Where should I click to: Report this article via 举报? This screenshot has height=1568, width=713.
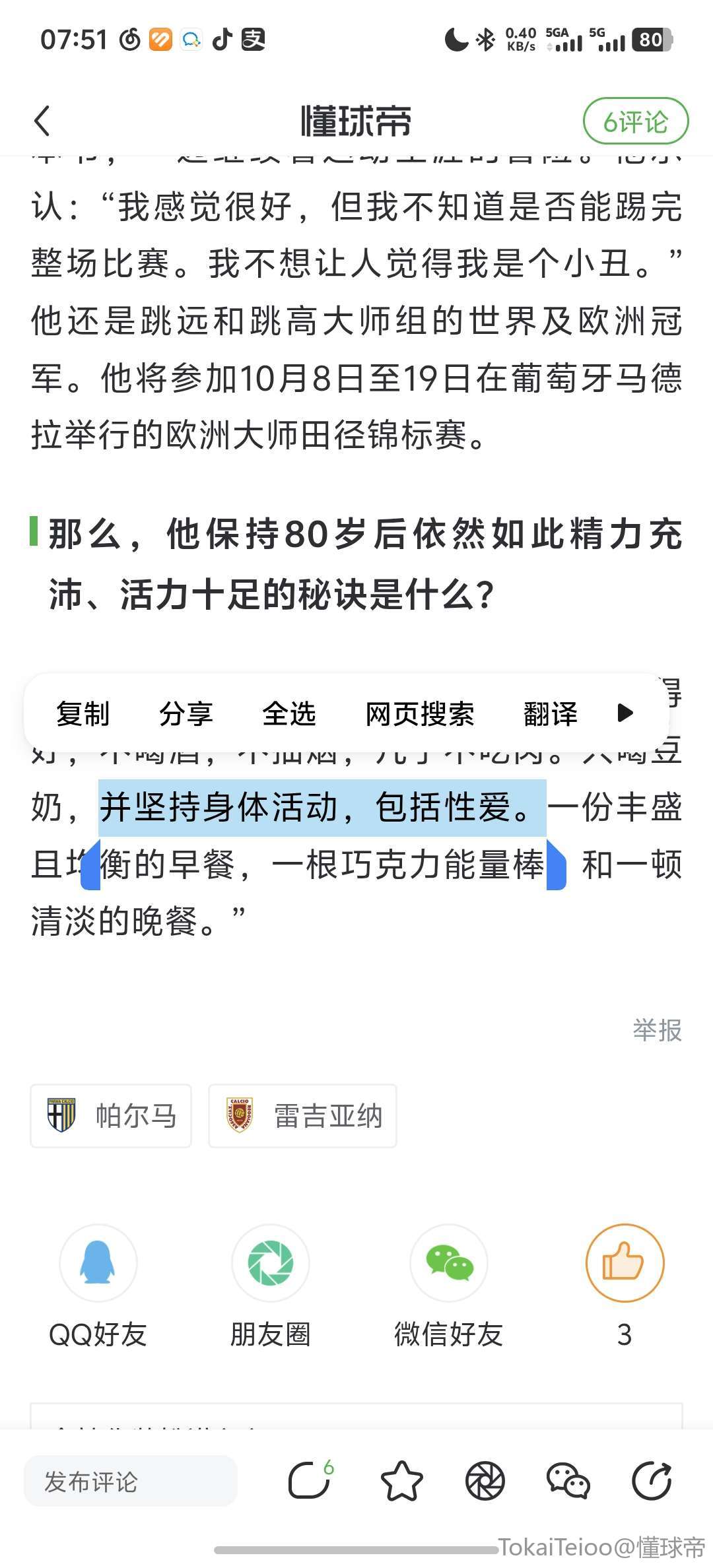point(657,1029)
